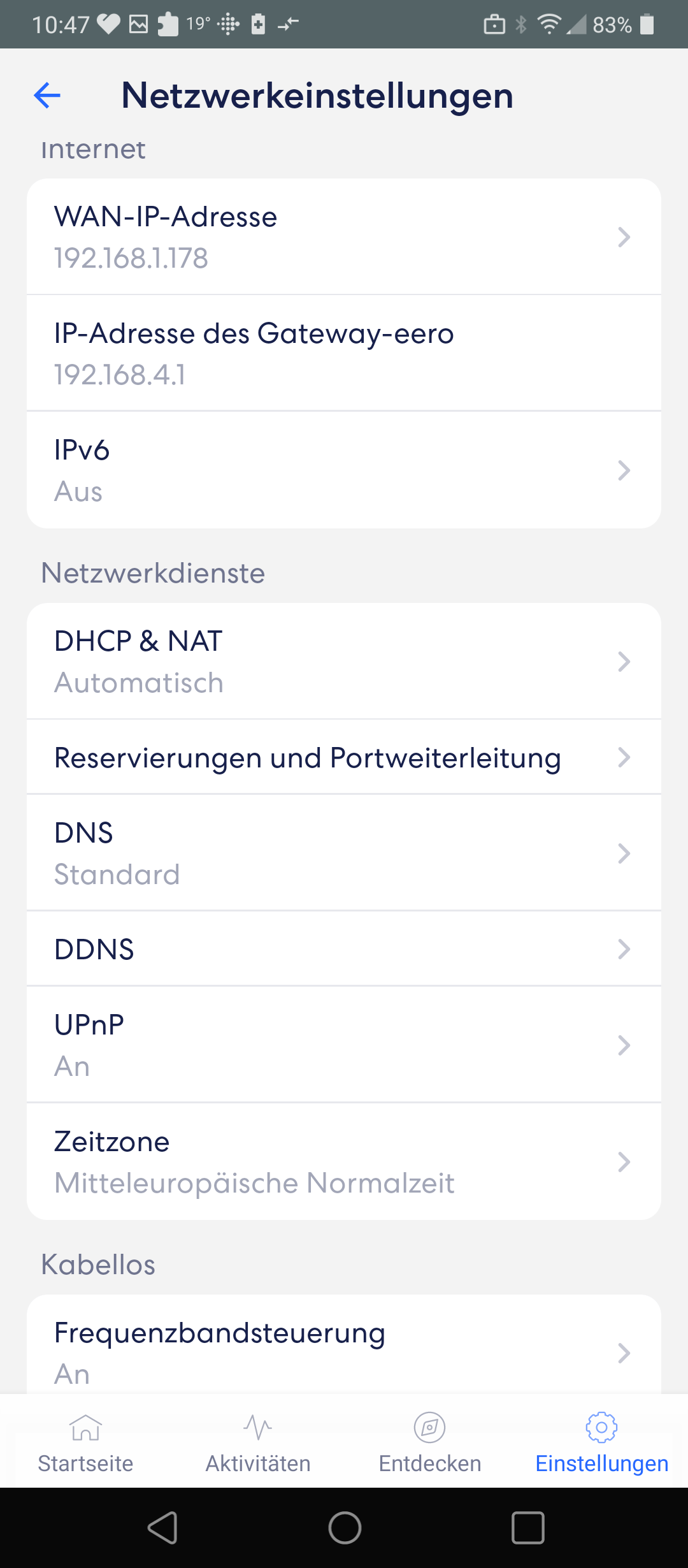
Task: Open the WAN-IP-Adresse row
Action: pyautogui.click(x=344, y=237)
